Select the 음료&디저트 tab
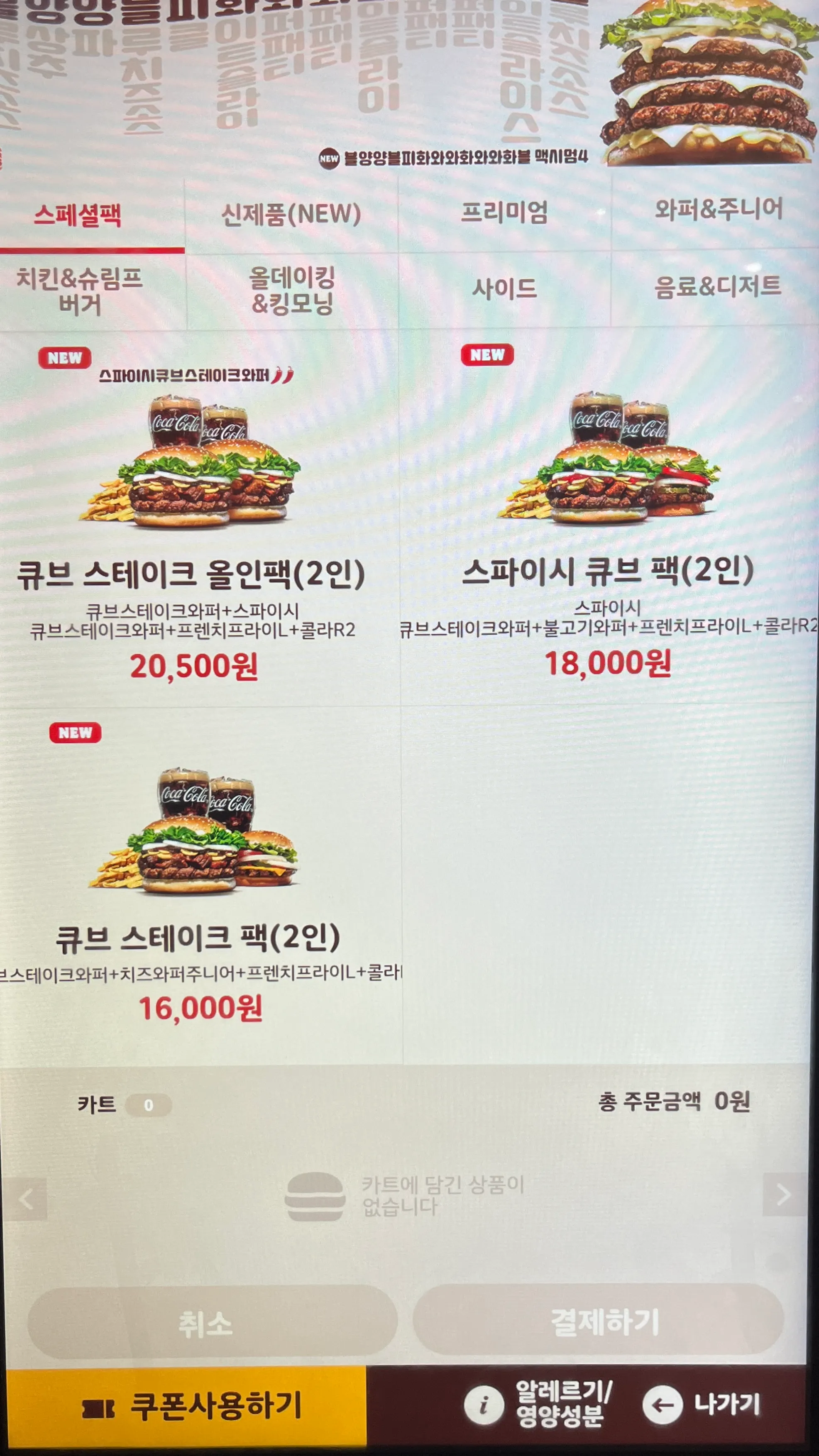Image resolution: width=819 pixels, height=1456 pixels. [x=718, y=286]
